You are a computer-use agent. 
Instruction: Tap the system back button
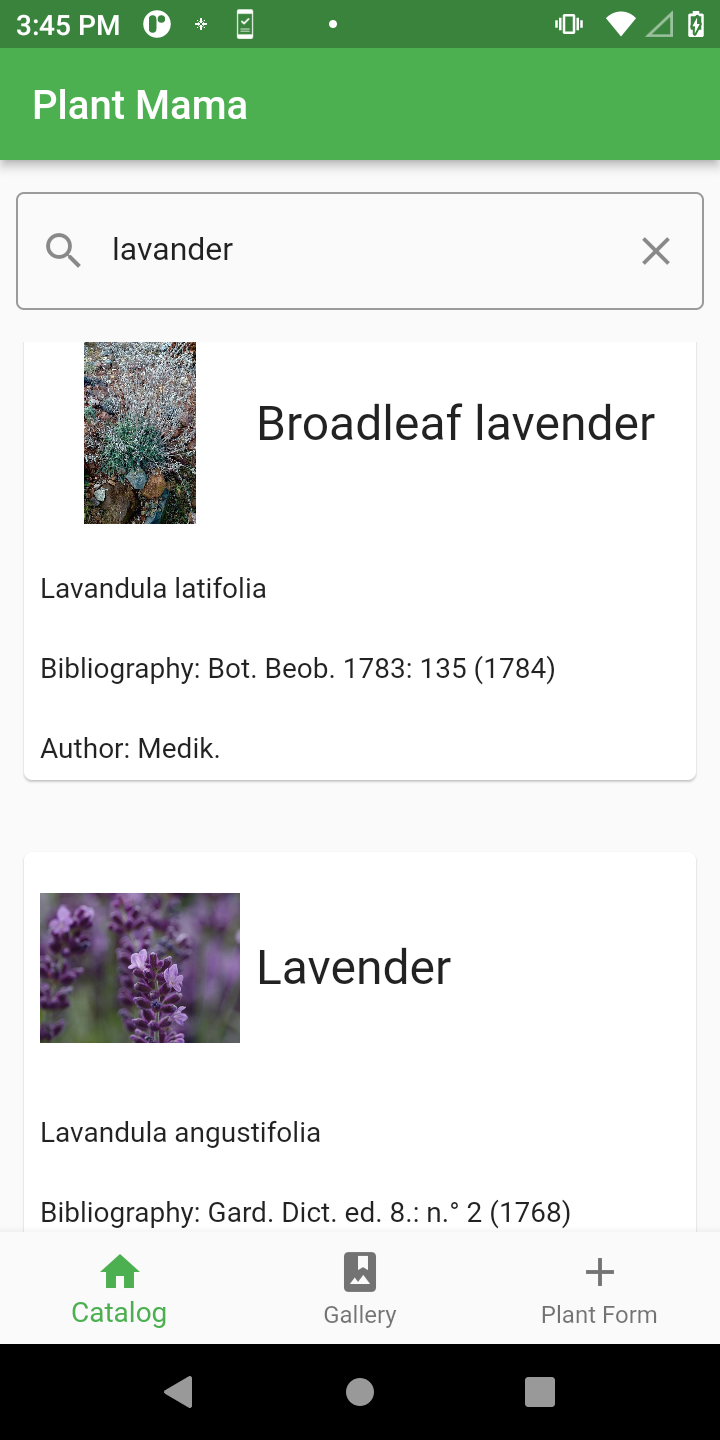tap(179, 1392)
